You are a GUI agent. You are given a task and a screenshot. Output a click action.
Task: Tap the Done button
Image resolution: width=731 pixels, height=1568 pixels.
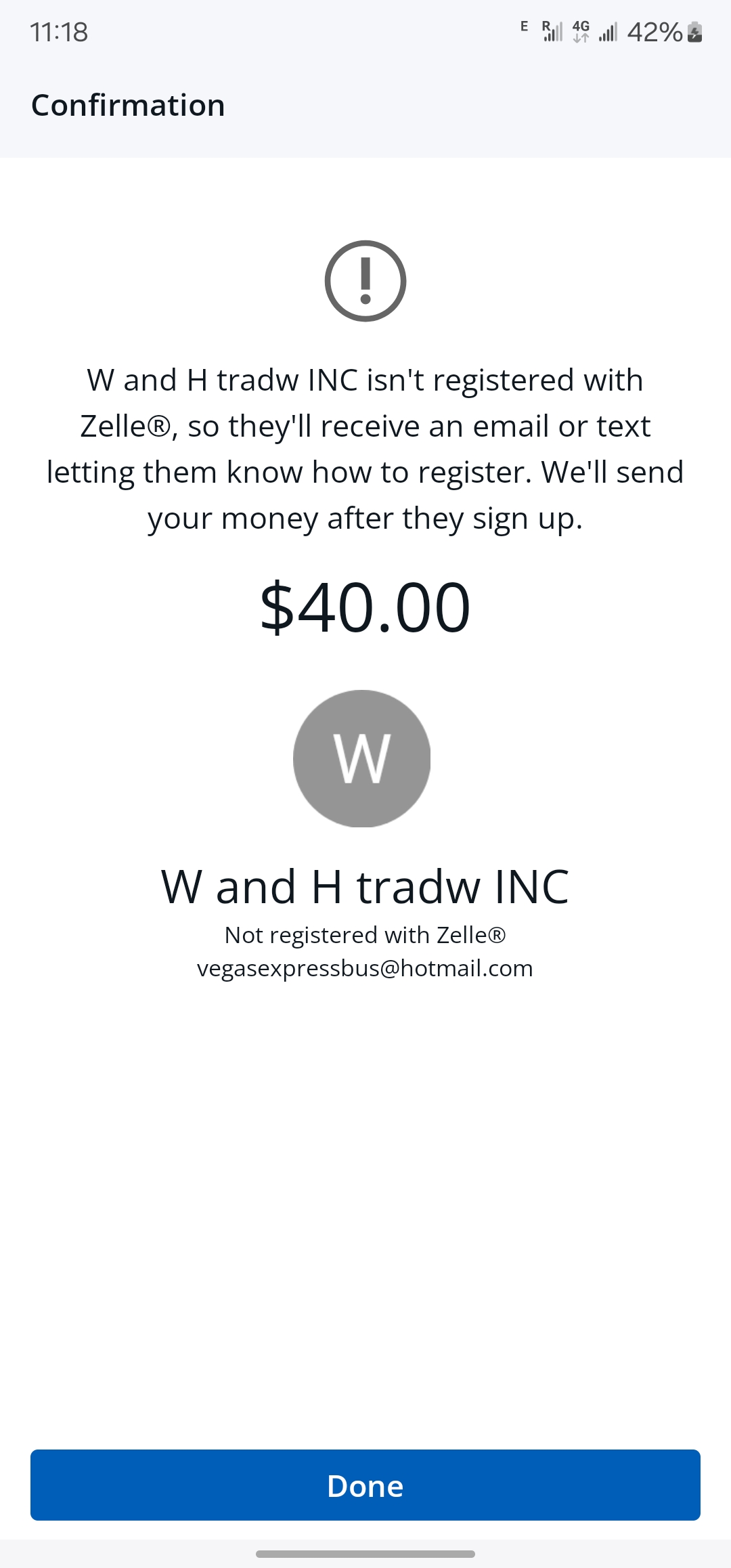click(x=365, y=1486)
